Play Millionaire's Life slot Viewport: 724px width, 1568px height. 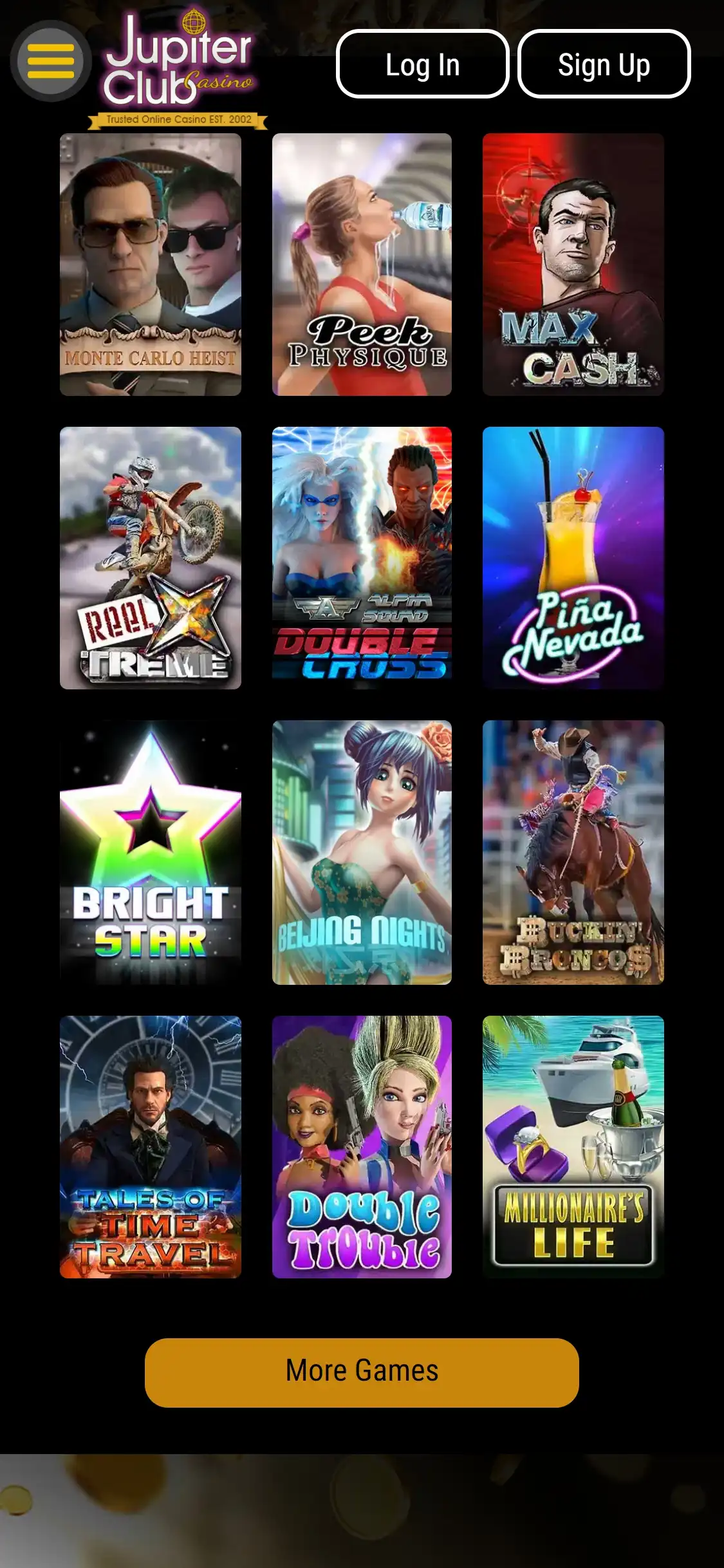pos(573,1146)
